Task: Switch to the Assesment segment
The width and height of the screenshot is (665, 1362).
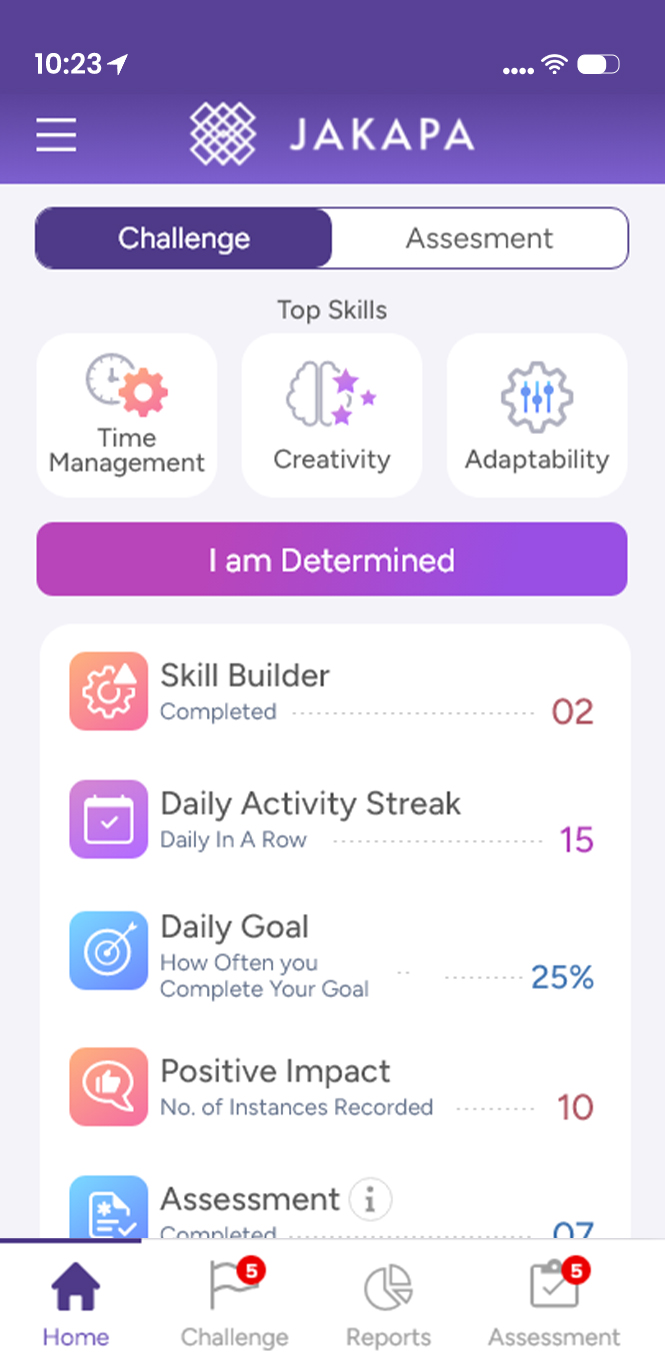Action: tap(479, 238)
